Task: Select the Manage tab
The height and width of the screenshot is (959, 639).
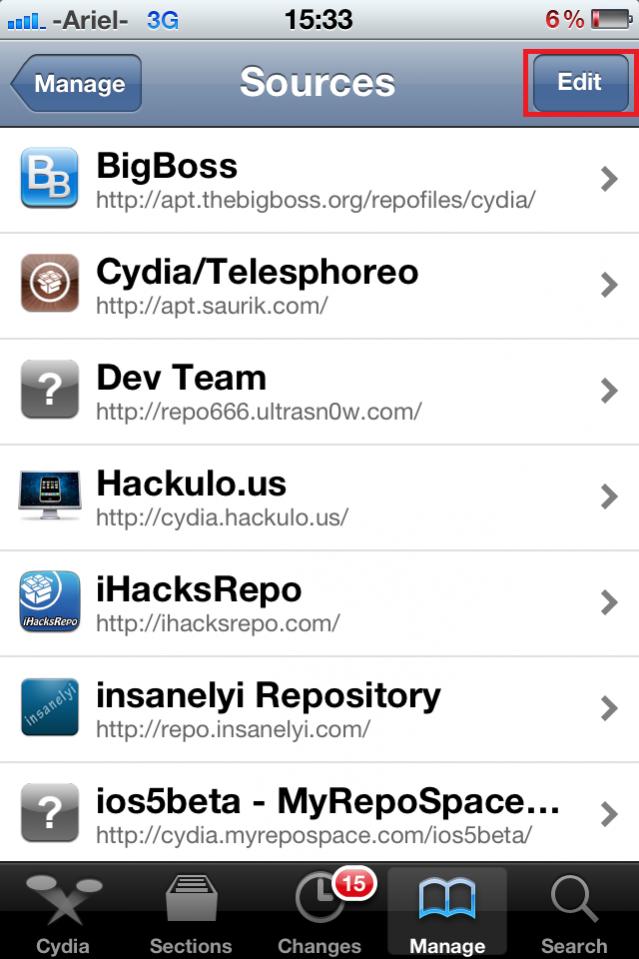Action: click(x=447, y=913)
